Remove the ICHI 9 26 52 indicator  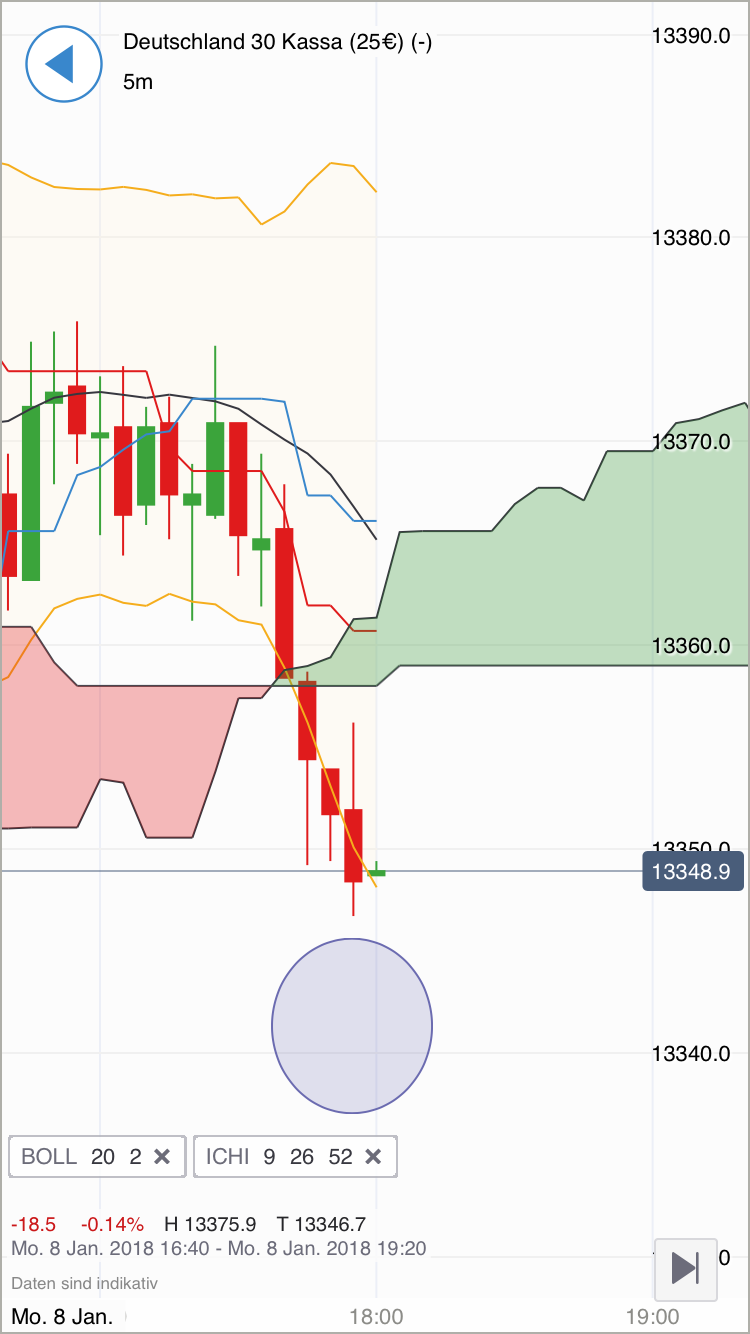373,1157
